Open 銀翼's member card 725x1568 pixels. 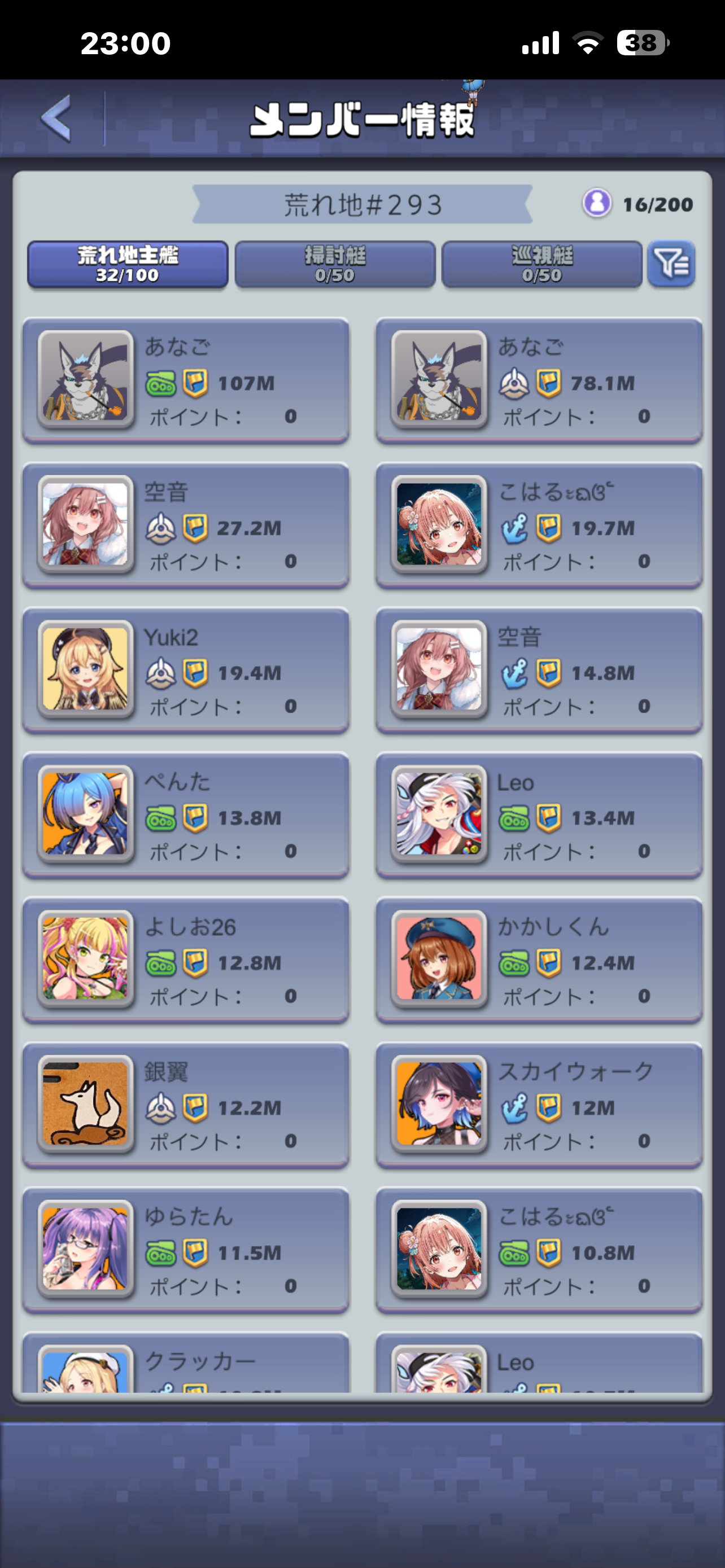pos(186,1105)
